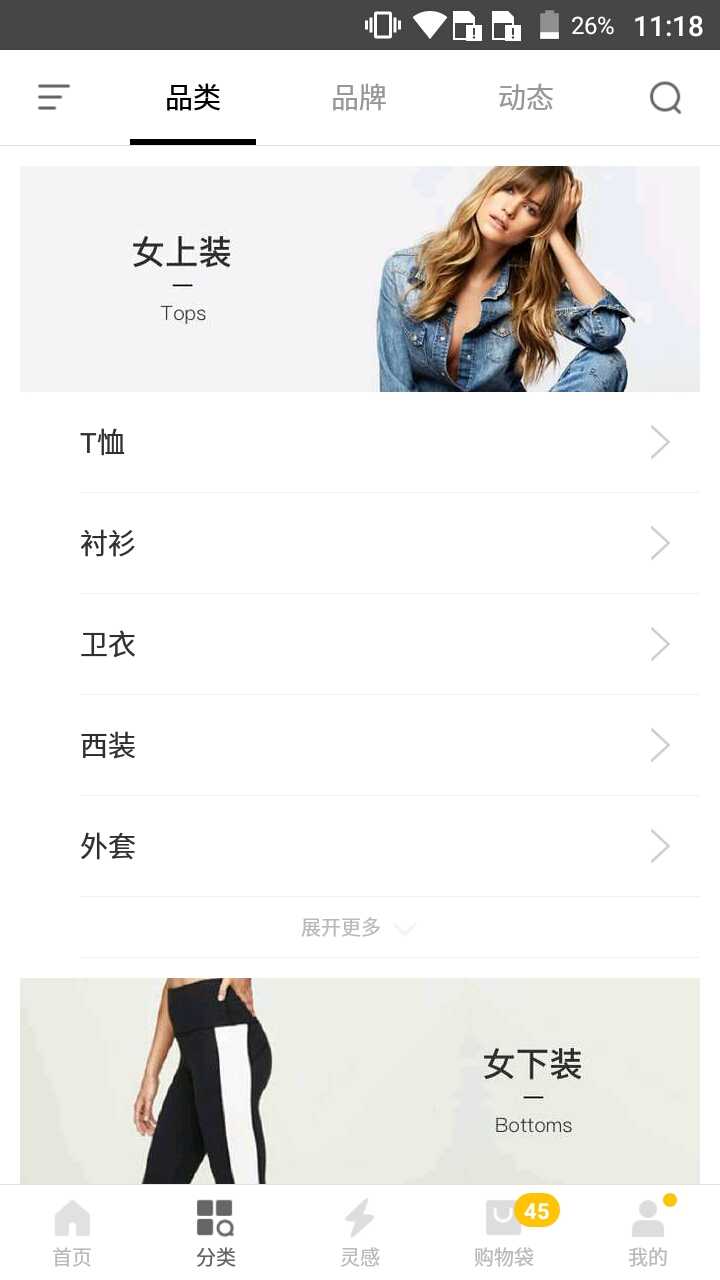This screenshot has width=720, height=1280.
Task: Select the 分类 bottom tab
Action: 215,1233
